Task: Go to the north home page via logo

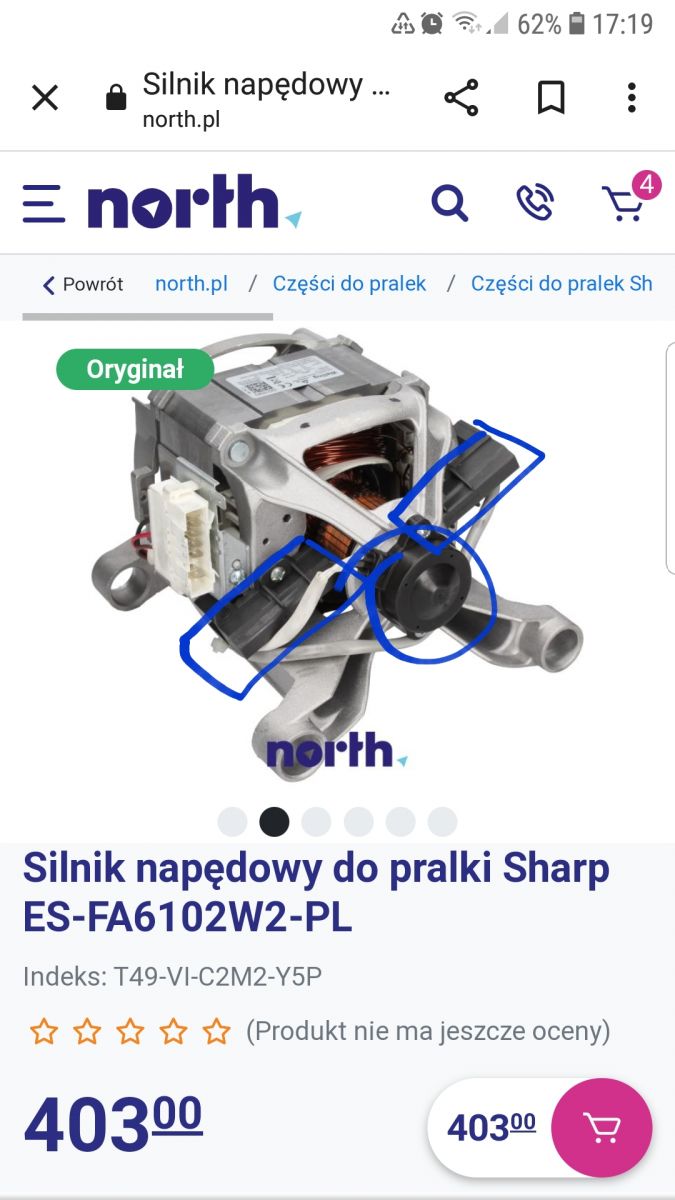Action: click(194, 202)
